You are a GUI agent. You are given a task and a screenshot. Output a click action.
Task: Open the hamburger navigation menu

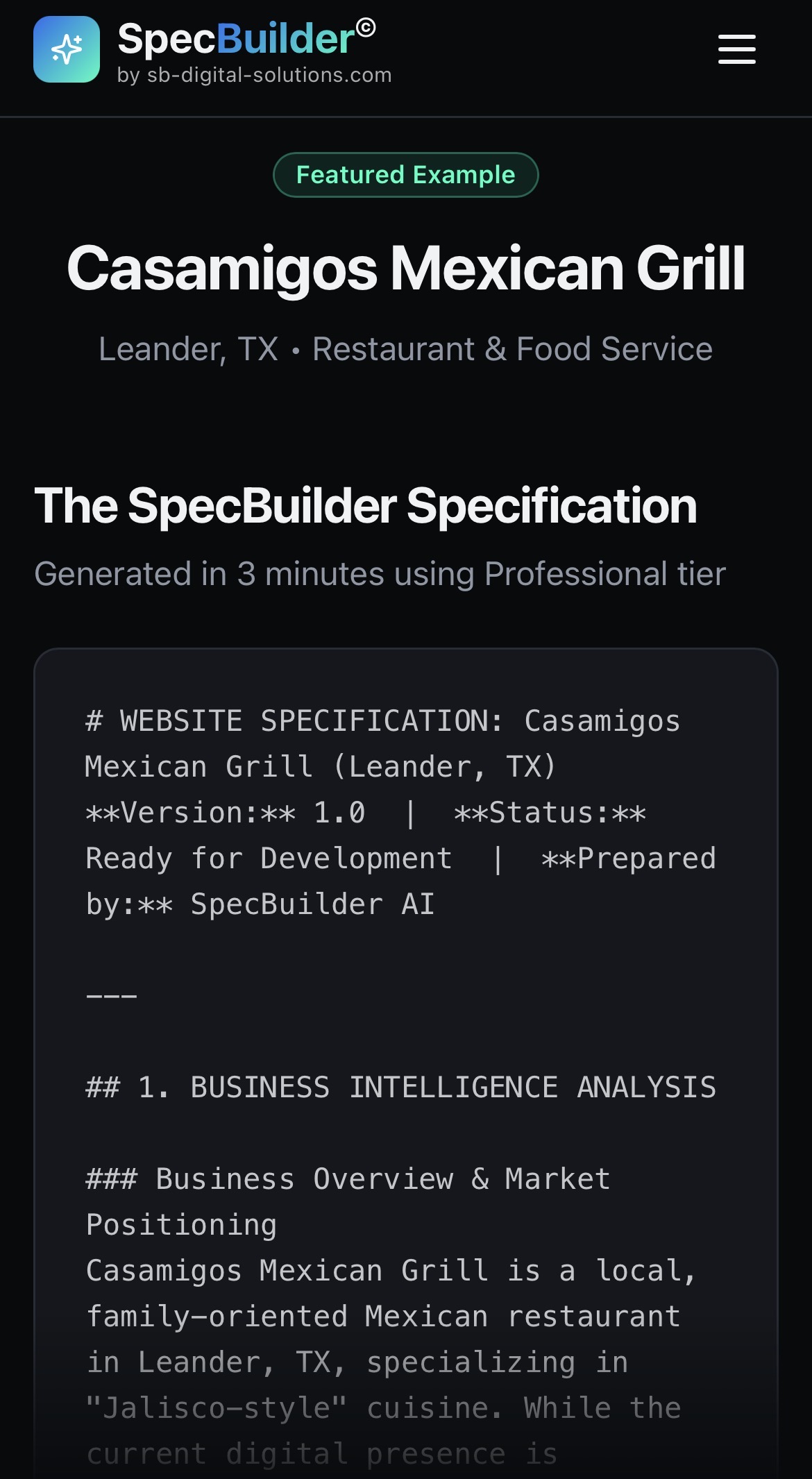coord(736,49)
